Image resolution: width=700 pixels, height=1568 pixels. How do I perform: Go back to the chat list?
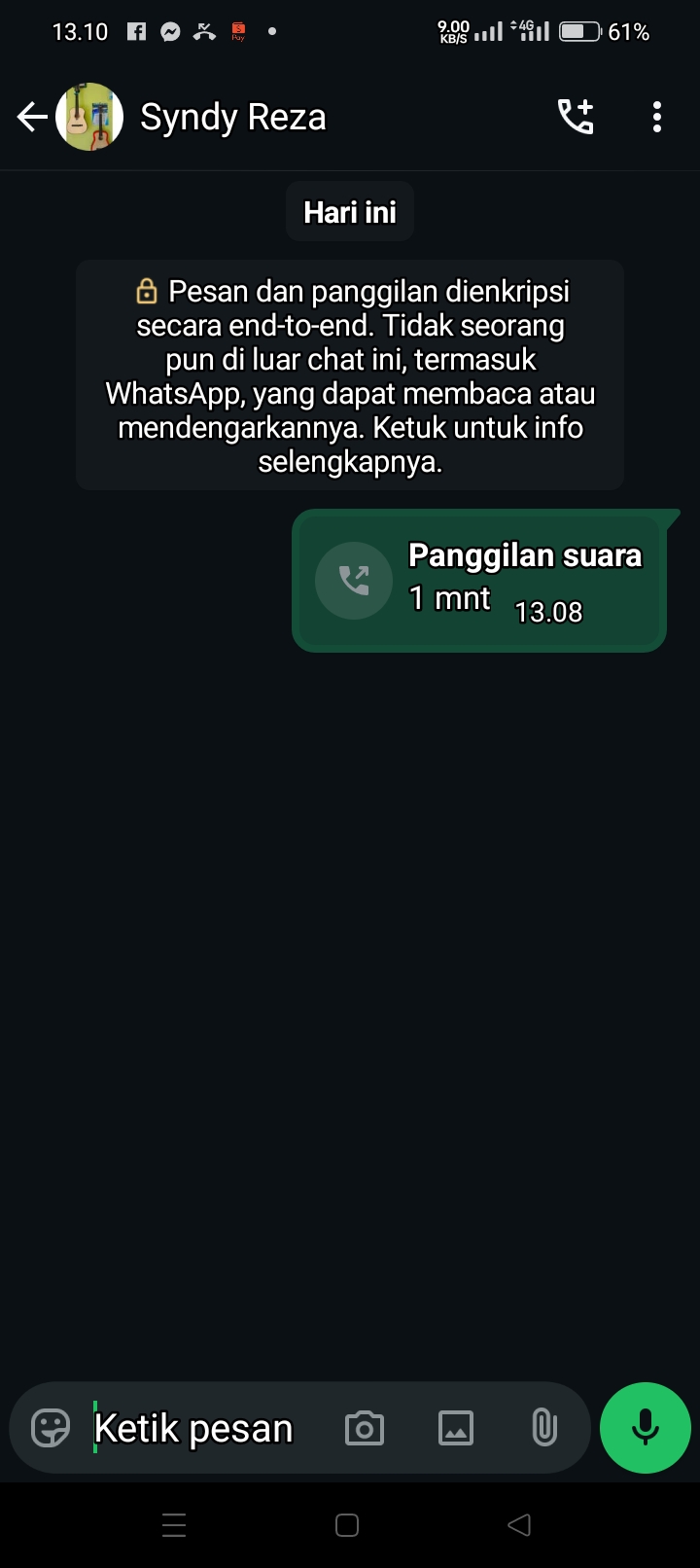point(31,118)
